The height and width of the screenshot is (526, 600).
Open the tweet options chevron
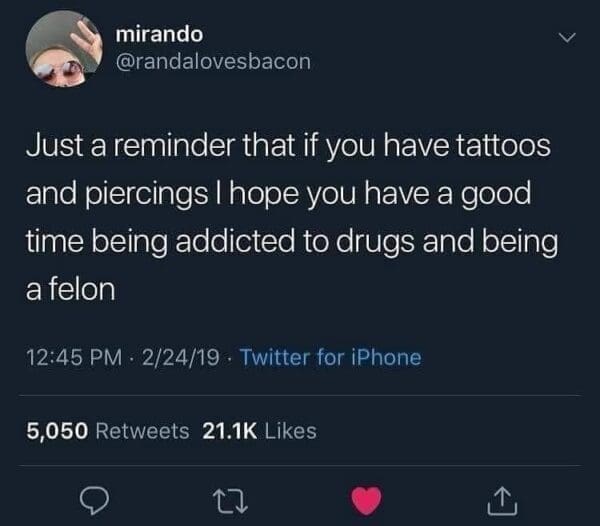click(567, 38)
